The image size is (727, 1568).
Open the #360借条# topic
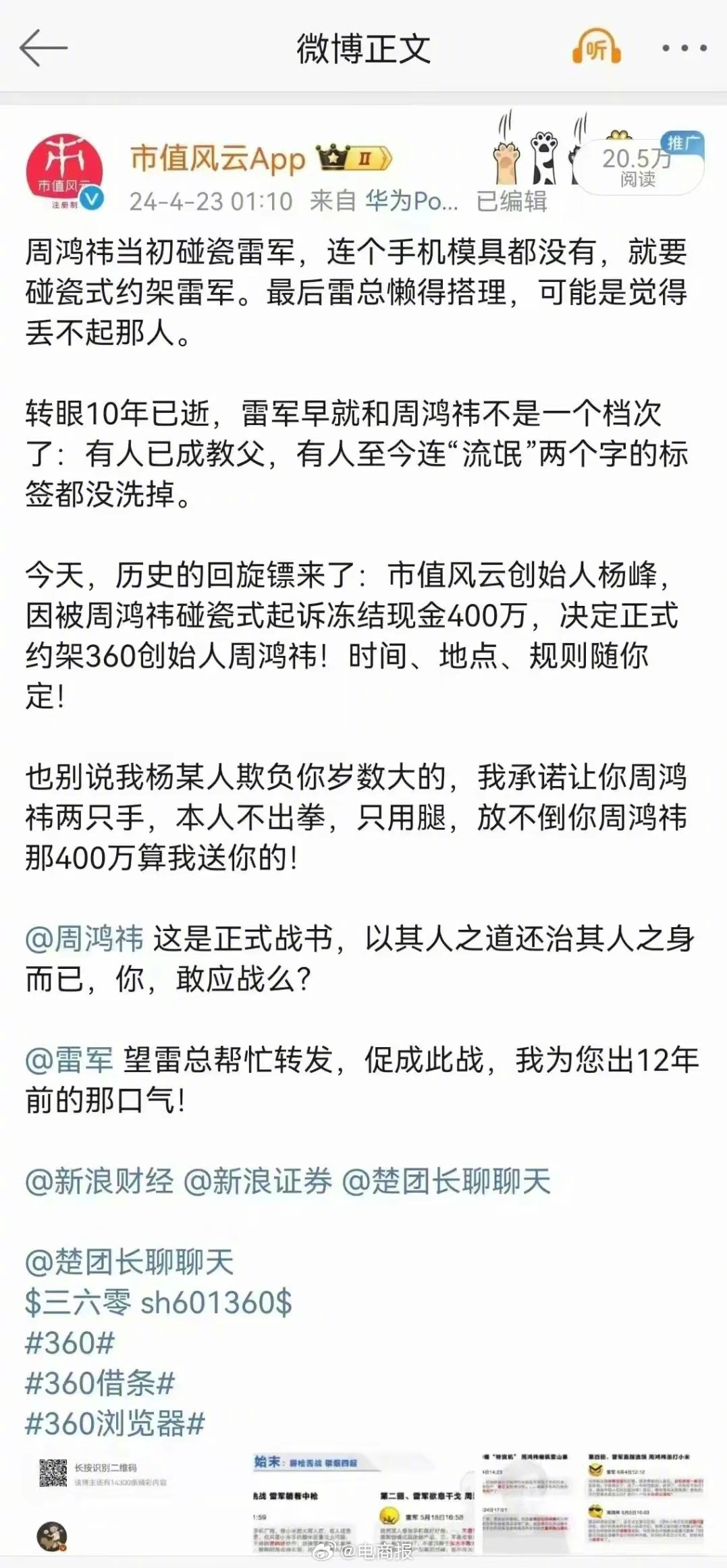point(100,1383)
